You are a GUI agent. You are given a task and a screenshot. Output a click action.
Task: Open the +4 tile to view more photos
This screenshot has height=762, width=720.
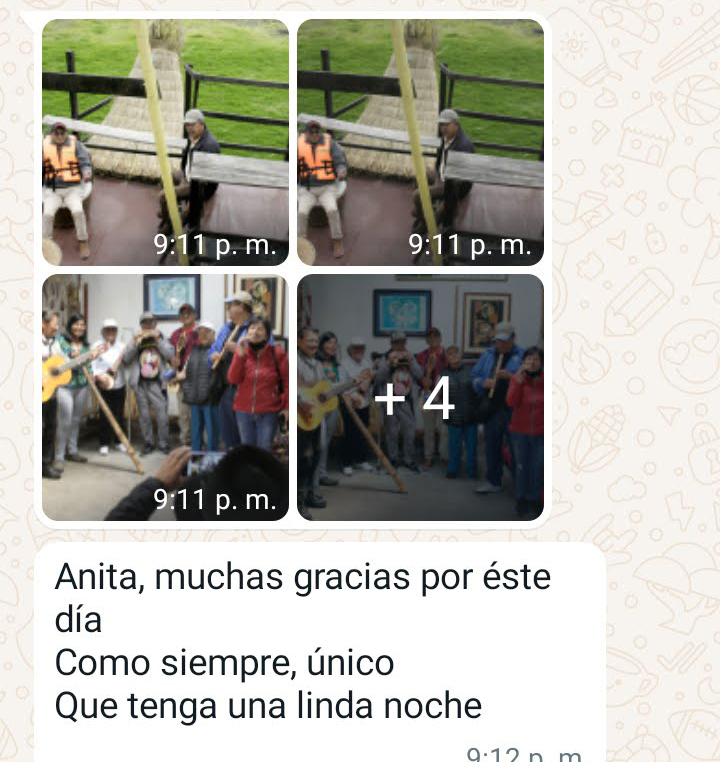[420, 398]
